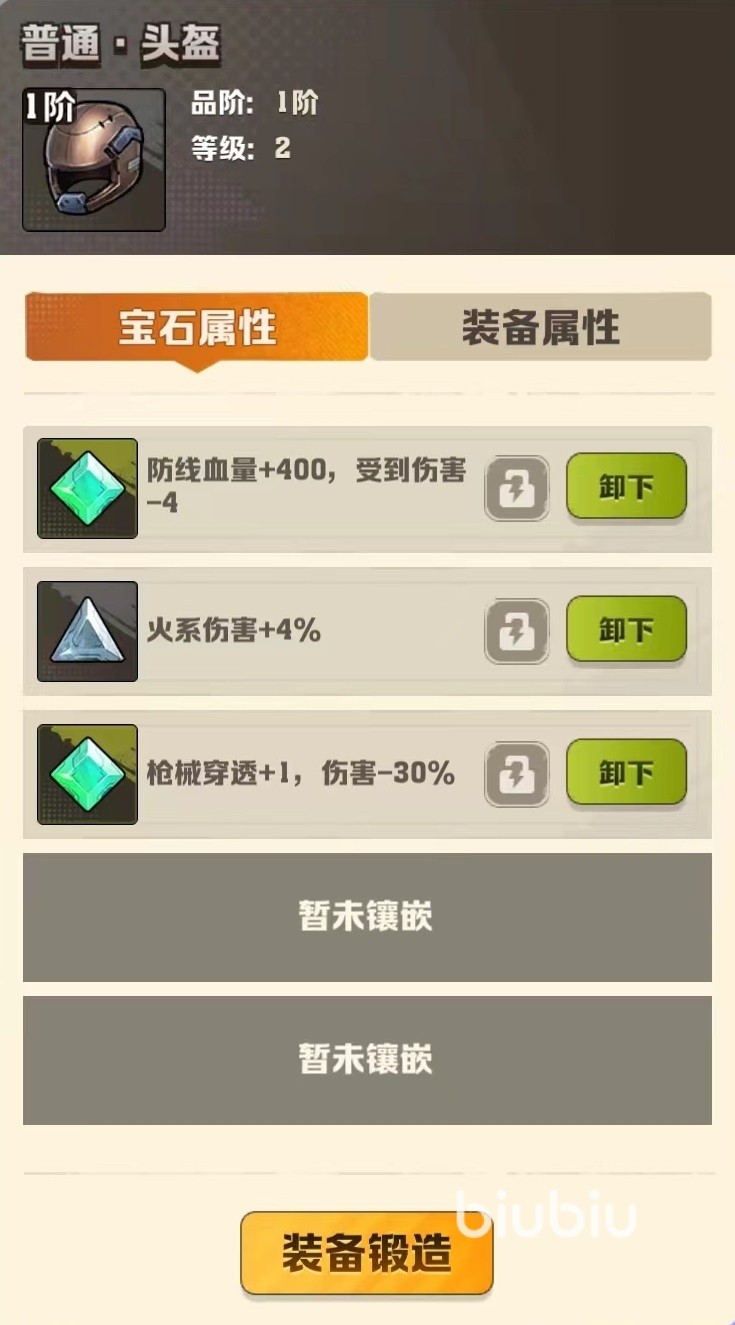Tap the swap icon beside 枪械穿透+1 gem
Viewport: 735px width, 1325px height.
point(517,774)
